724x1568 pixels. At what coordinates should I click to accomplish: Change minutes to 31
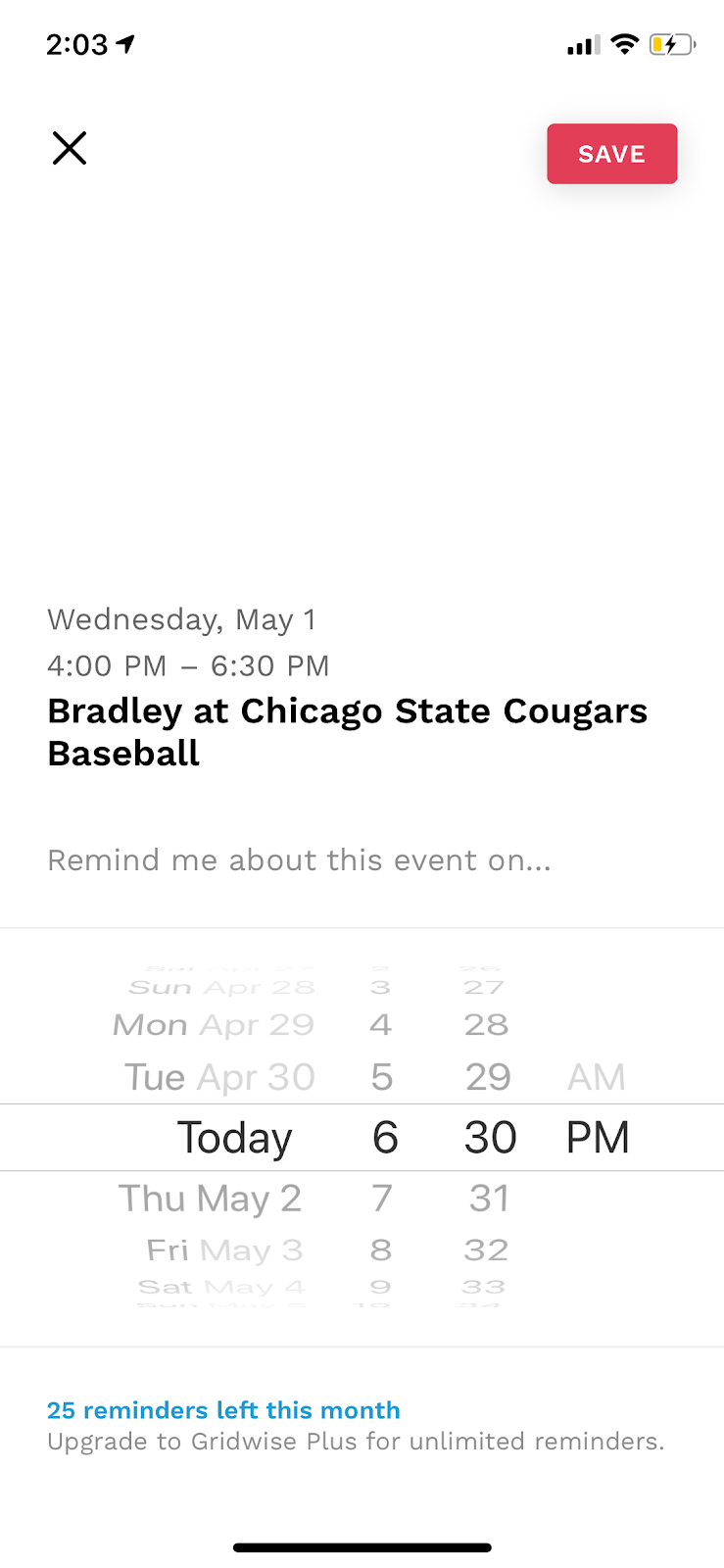489,1199
